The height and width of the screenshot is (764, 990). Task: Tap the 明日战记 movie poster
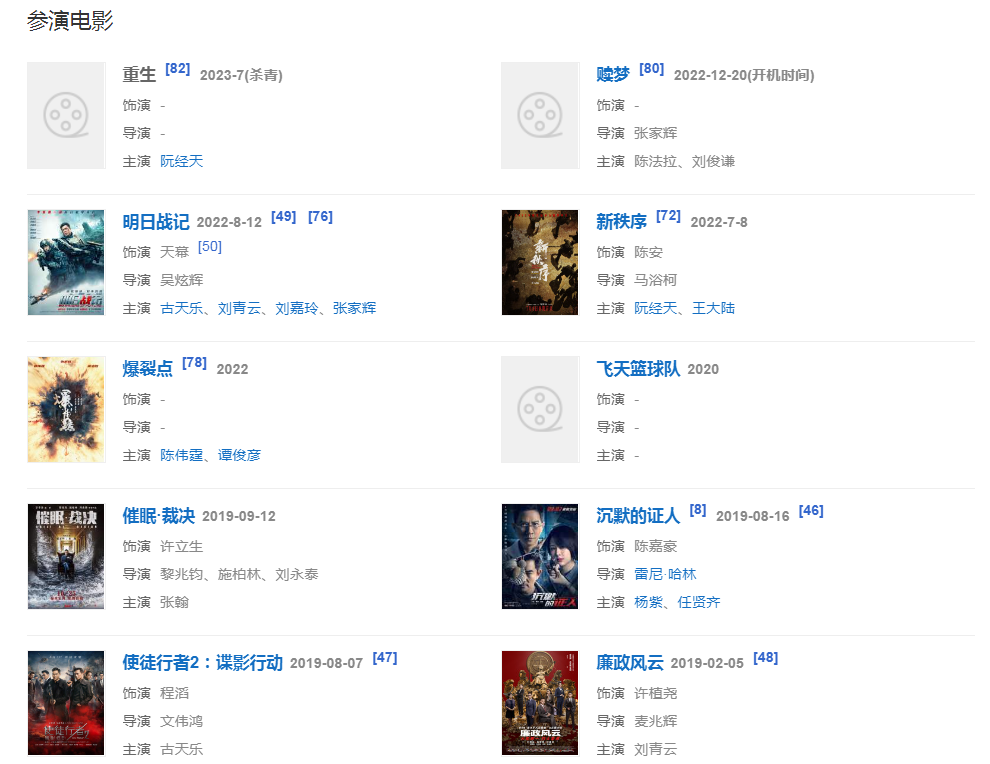pyautogui.click(x=66, y=263)
